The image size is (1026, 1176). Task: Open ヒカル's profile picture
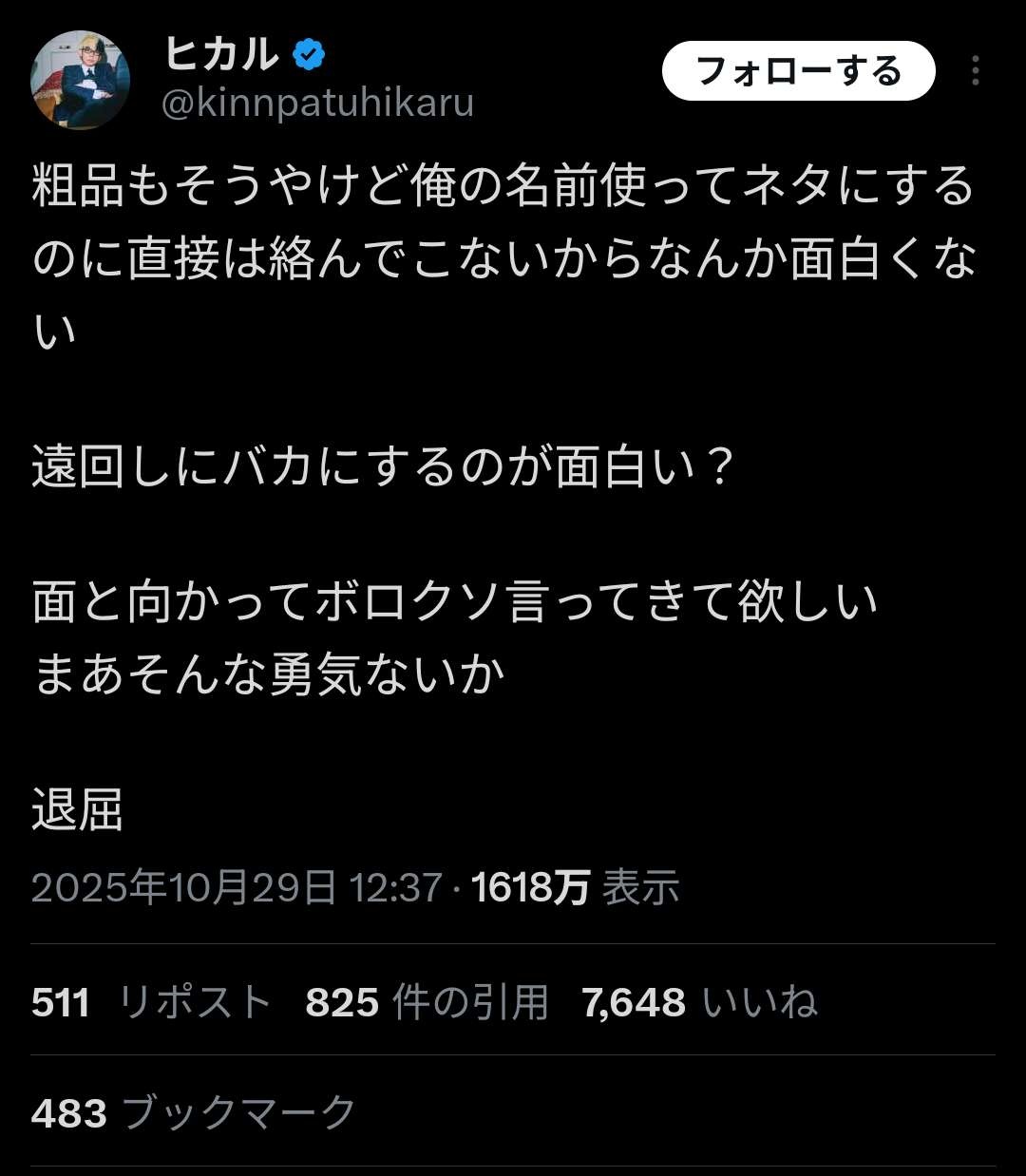pyautogui.click(x=81, y=80)
